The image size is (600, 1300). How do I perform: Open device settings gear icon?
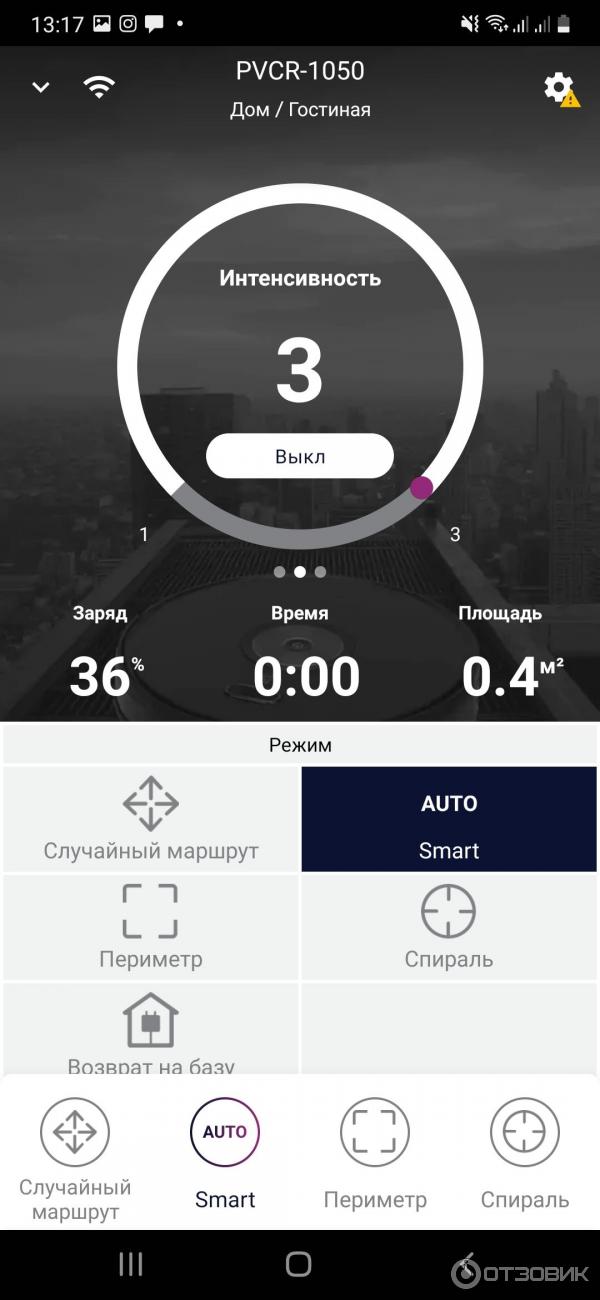[x=557, y=87]
